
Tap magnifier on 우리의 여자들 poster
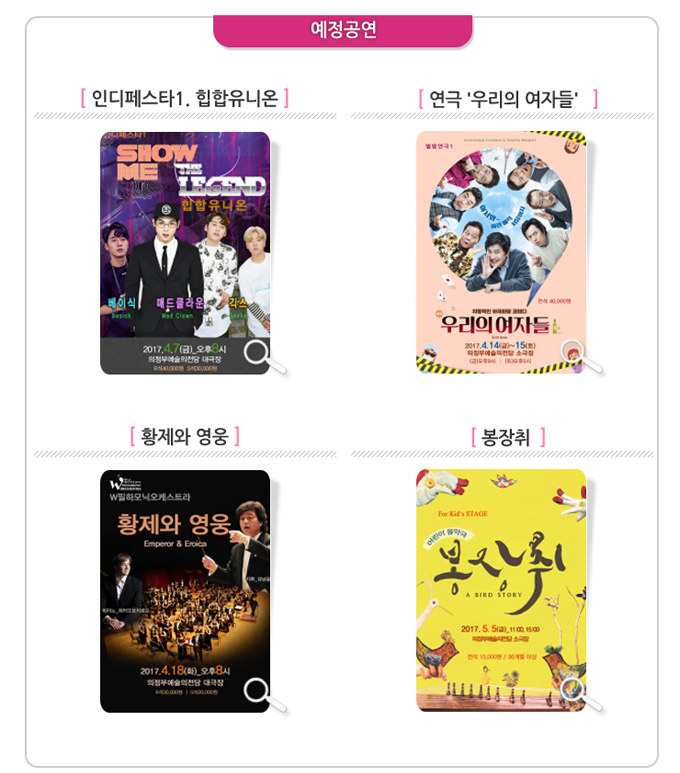575,354
